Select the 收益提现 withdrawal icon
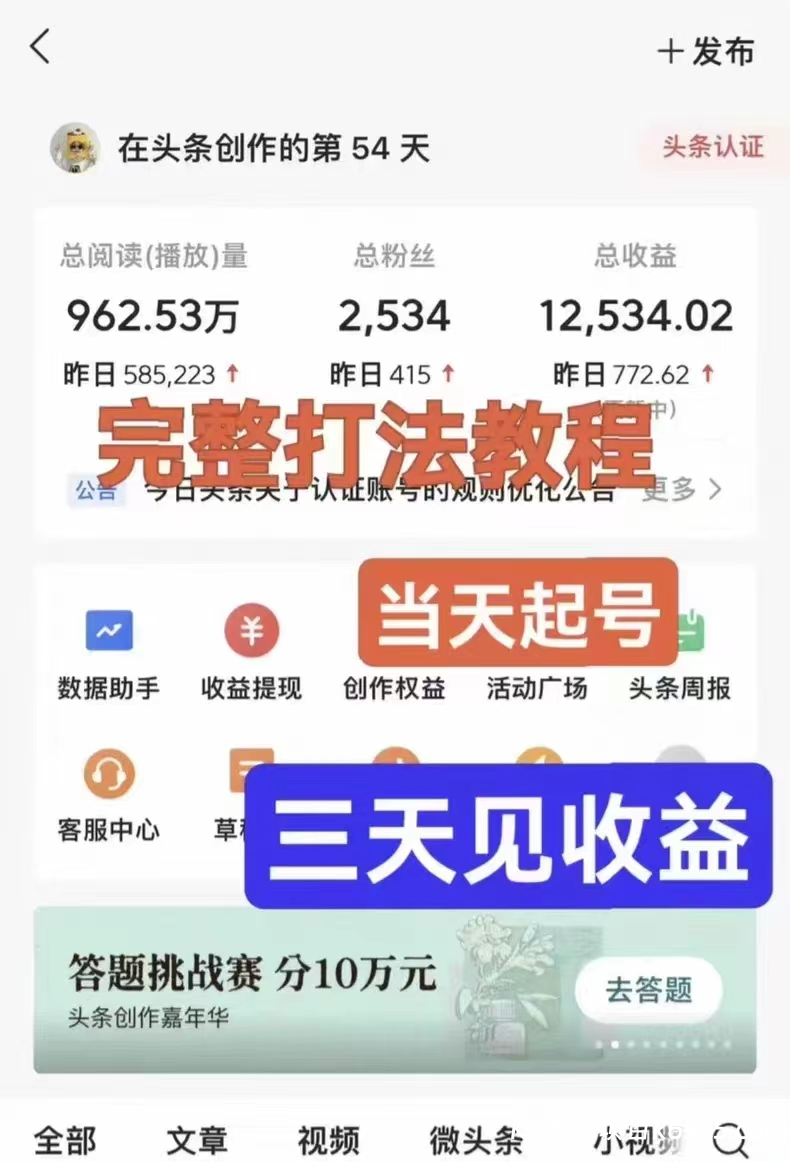The image size is (790, 1162). click(250, 631)
